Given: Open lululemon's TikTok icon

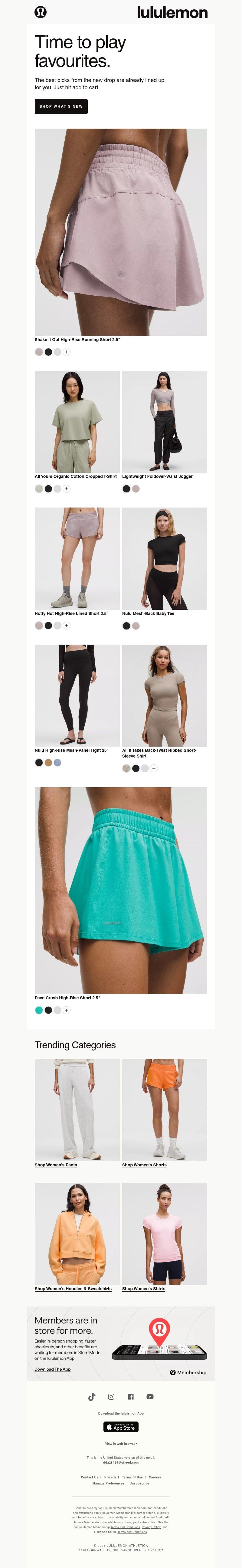Looking at the screenshot, I should click(x=92, y=1397).
